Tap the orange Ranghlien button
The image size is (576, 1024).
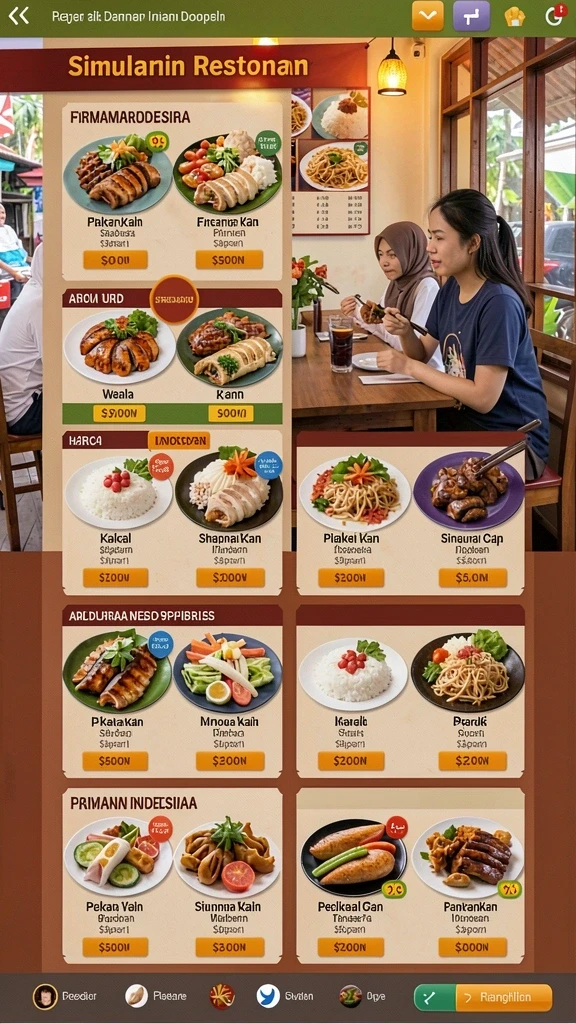click(x=504, y=997)
